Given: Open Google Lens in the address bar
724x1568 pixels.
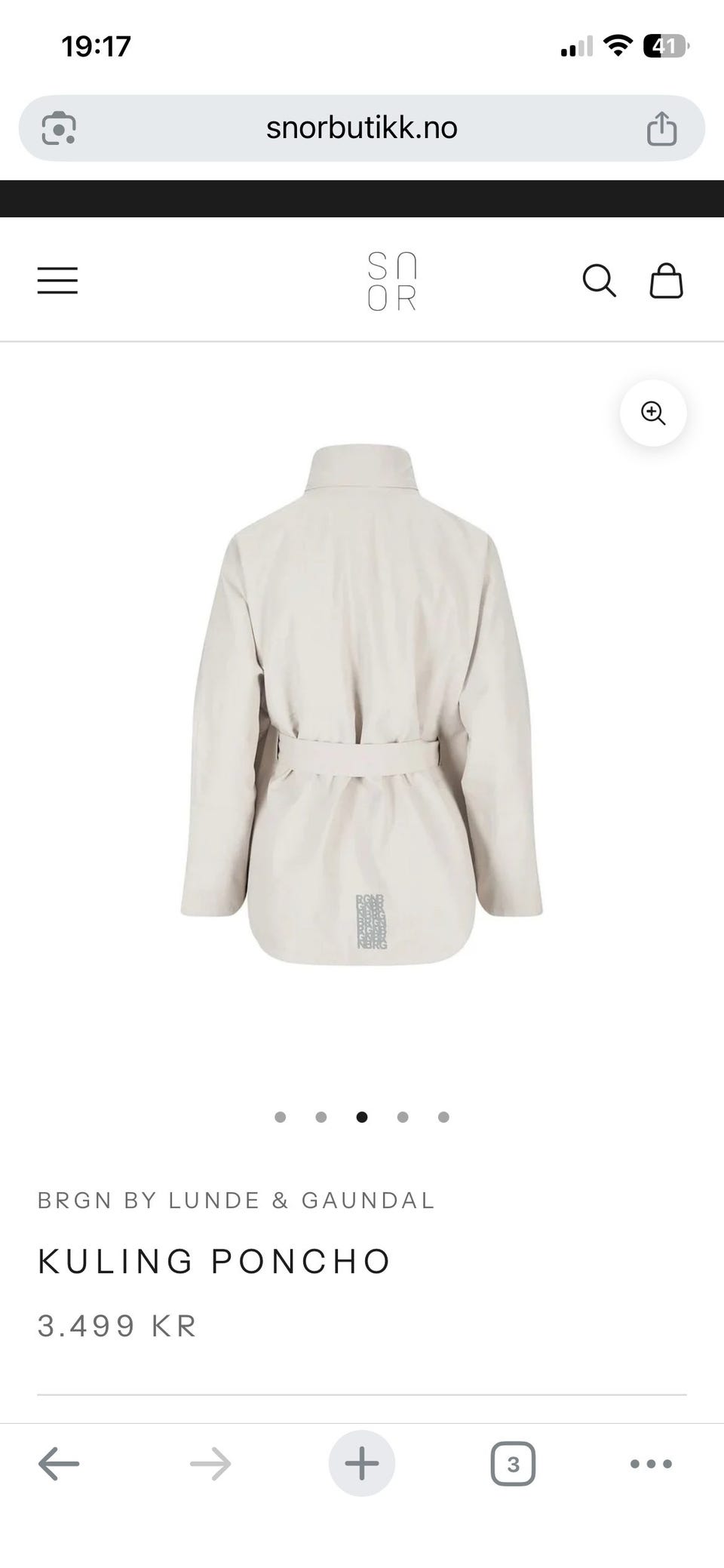Looking at the screenshot, I should tap(59, 128).
